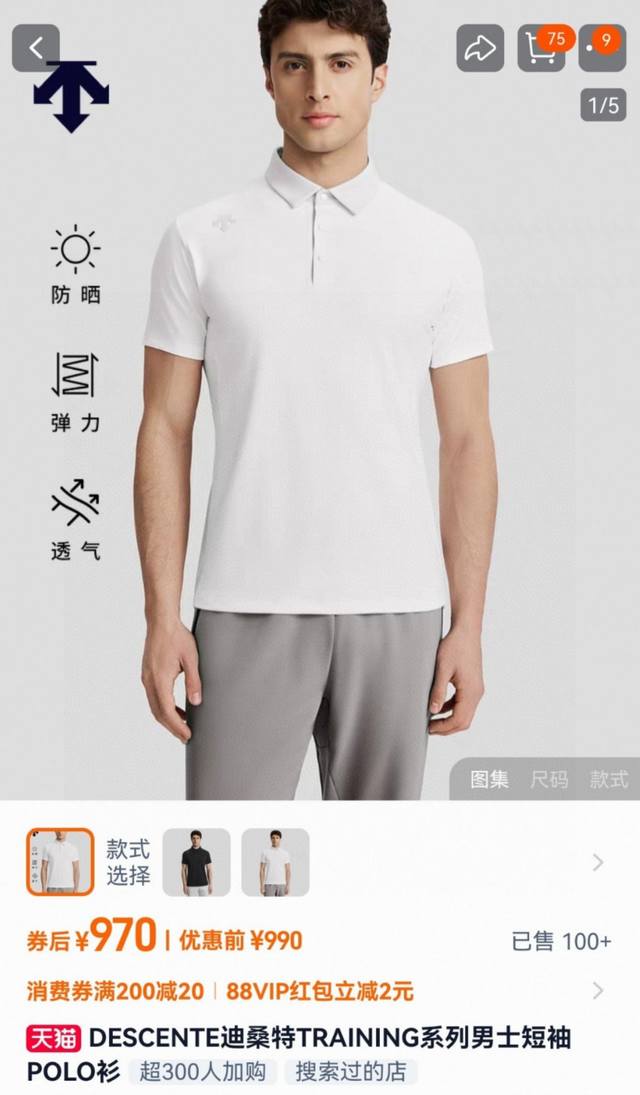640x1095 pixels.
Task: Open the more options menu
Action: pyautogui.click(x=602, y=48)
